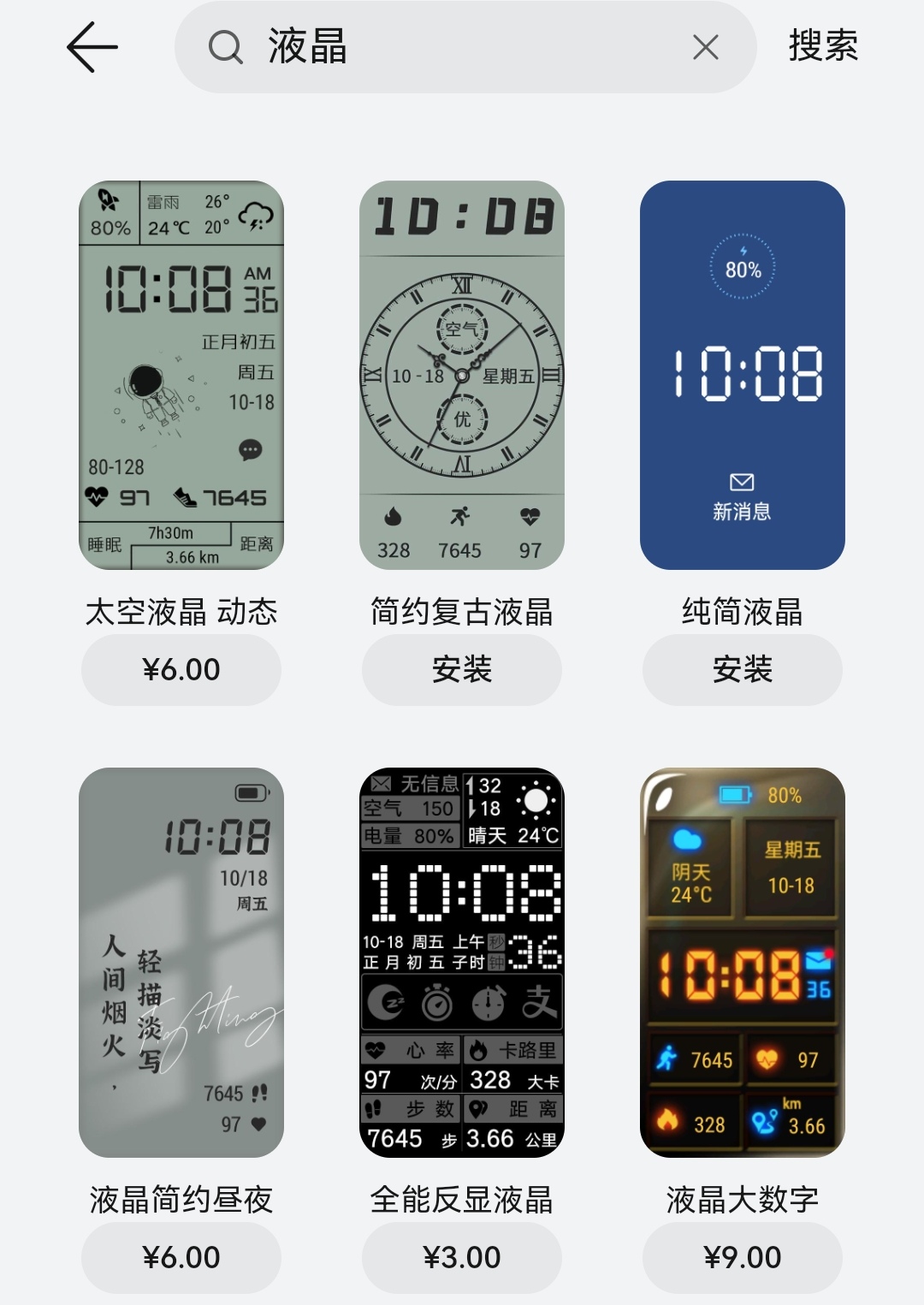
Task: Buy 液晶简约昼夜 for ¥6.00
Action: [x=181, y=1257]
